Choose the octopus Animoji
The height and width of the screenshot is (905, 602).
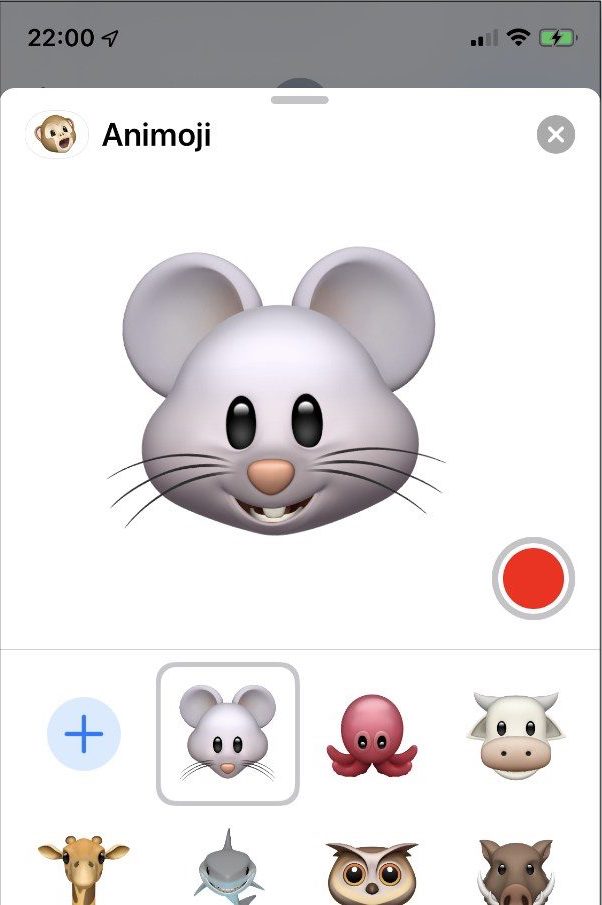371,737
